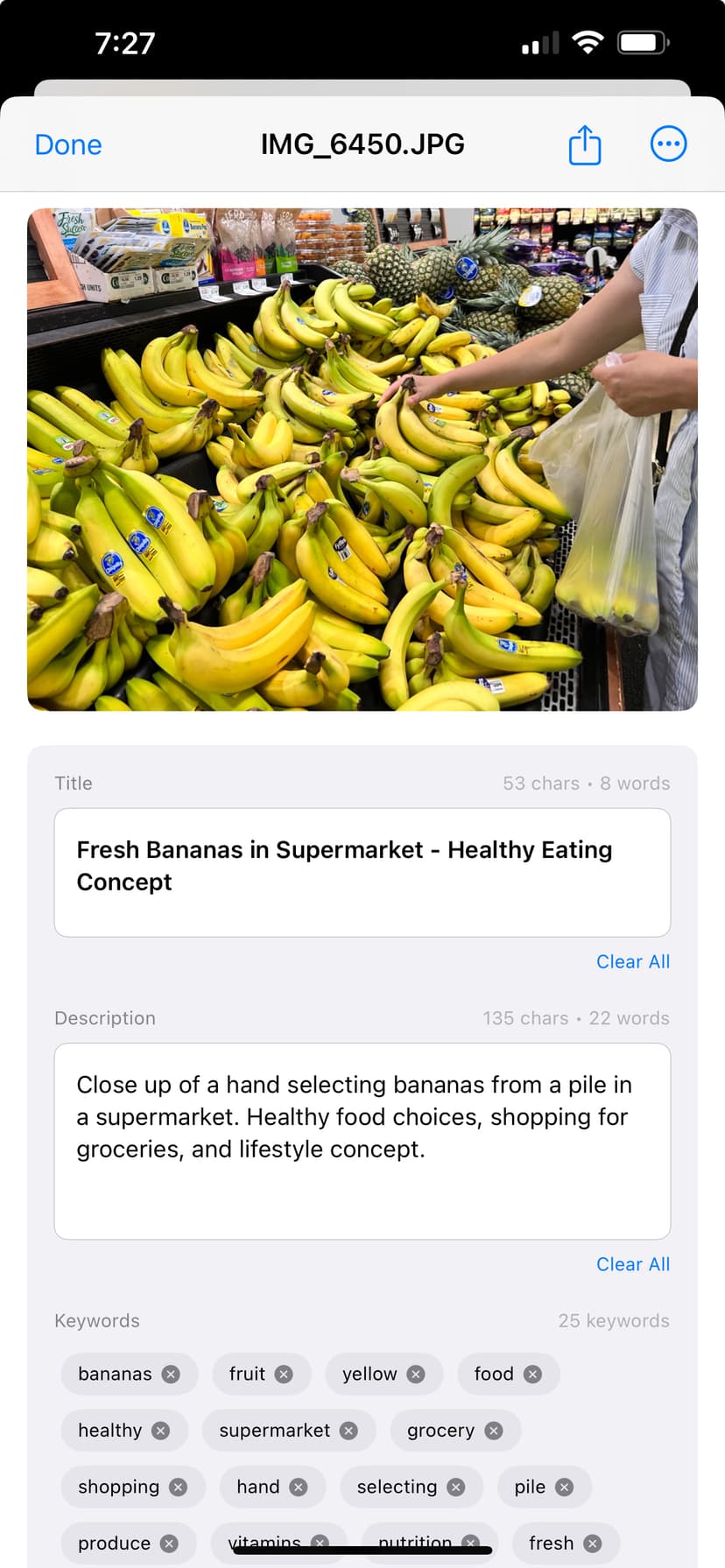Open the banana photo preview

362,459
